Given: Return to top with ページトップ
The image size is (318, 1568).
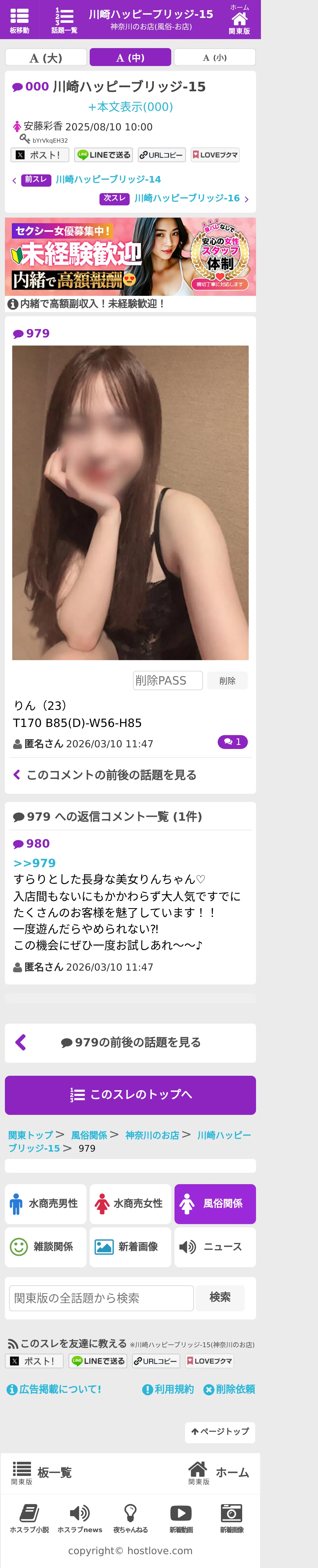Looking at the screenshot, I should (220, 1432).
